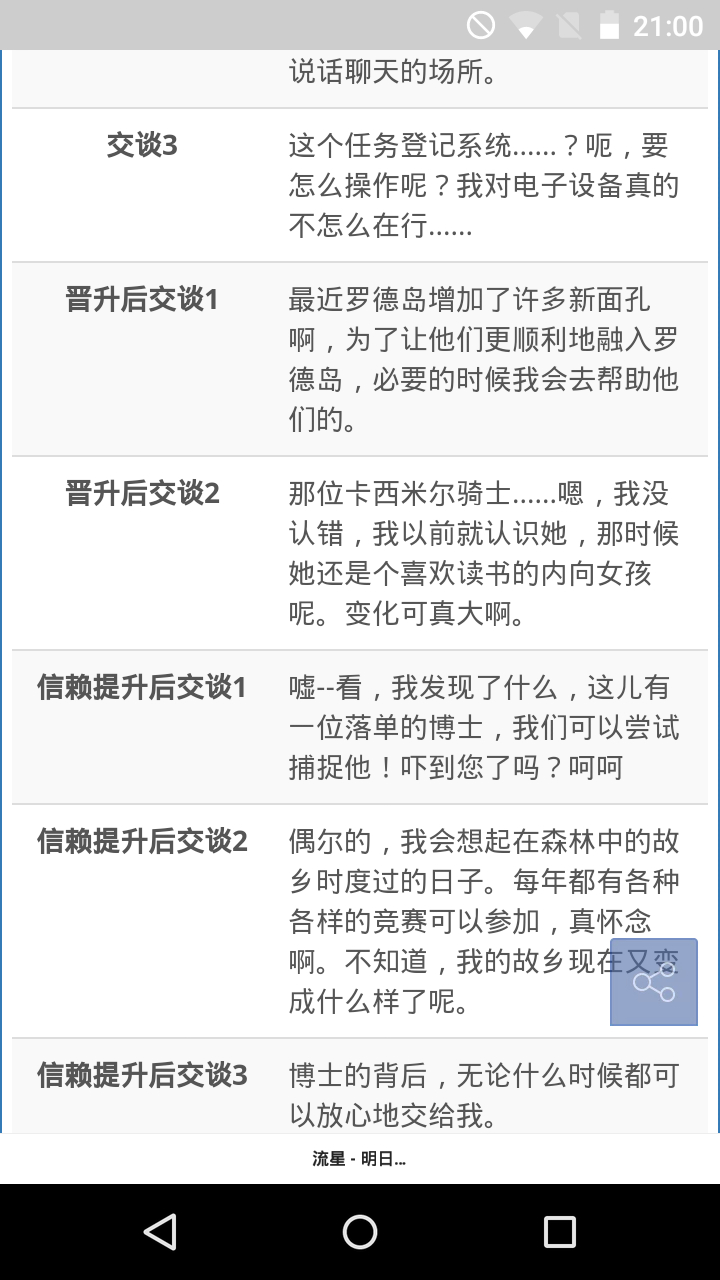Open the recent apps overview
720x1280 pixels.
[x=560, y=1232]
